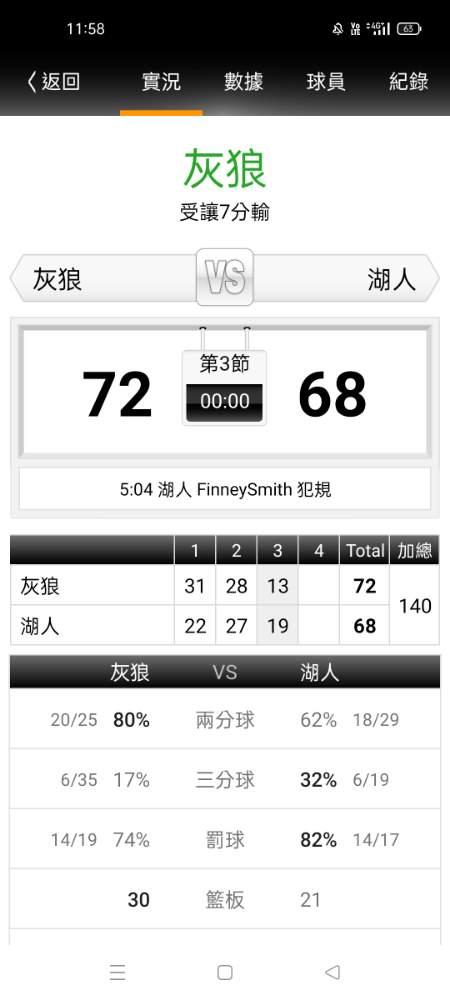Open recent apps from navigation bar

117,972
